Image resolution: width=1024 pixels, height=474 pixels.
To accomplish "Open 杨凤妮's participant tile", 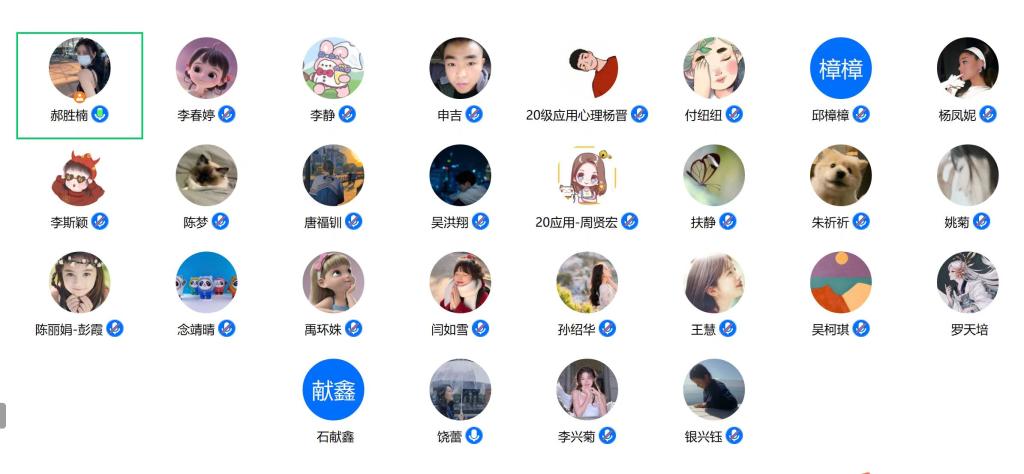I will (967, 68).
